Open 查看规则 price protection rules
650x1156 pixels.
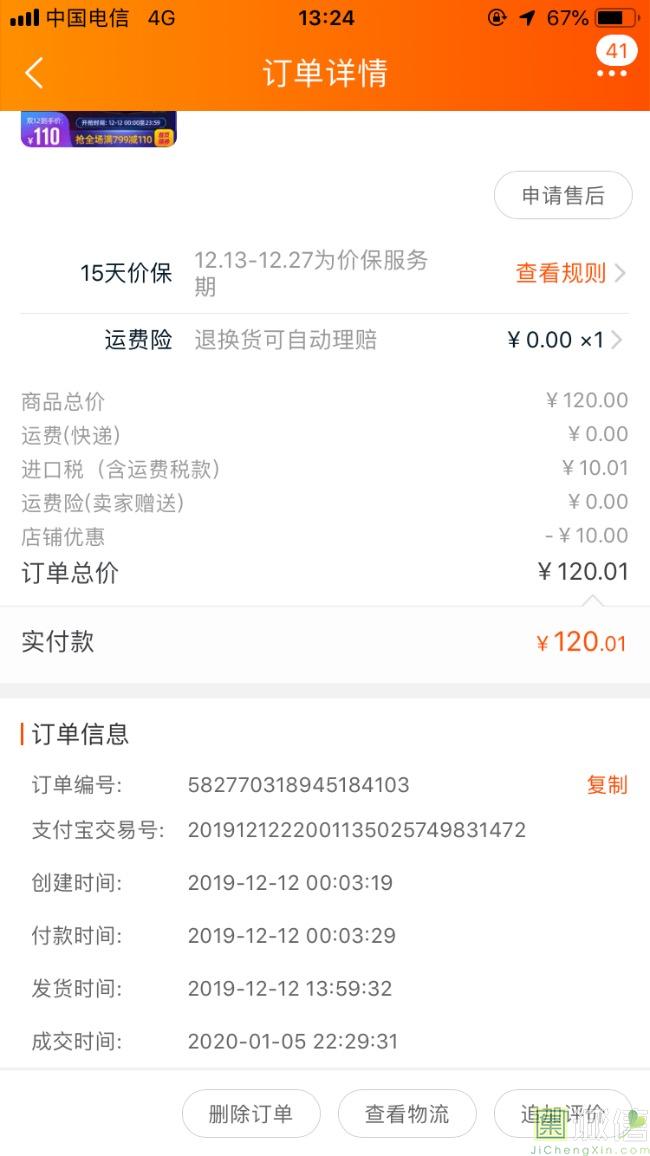pos(568,273)
